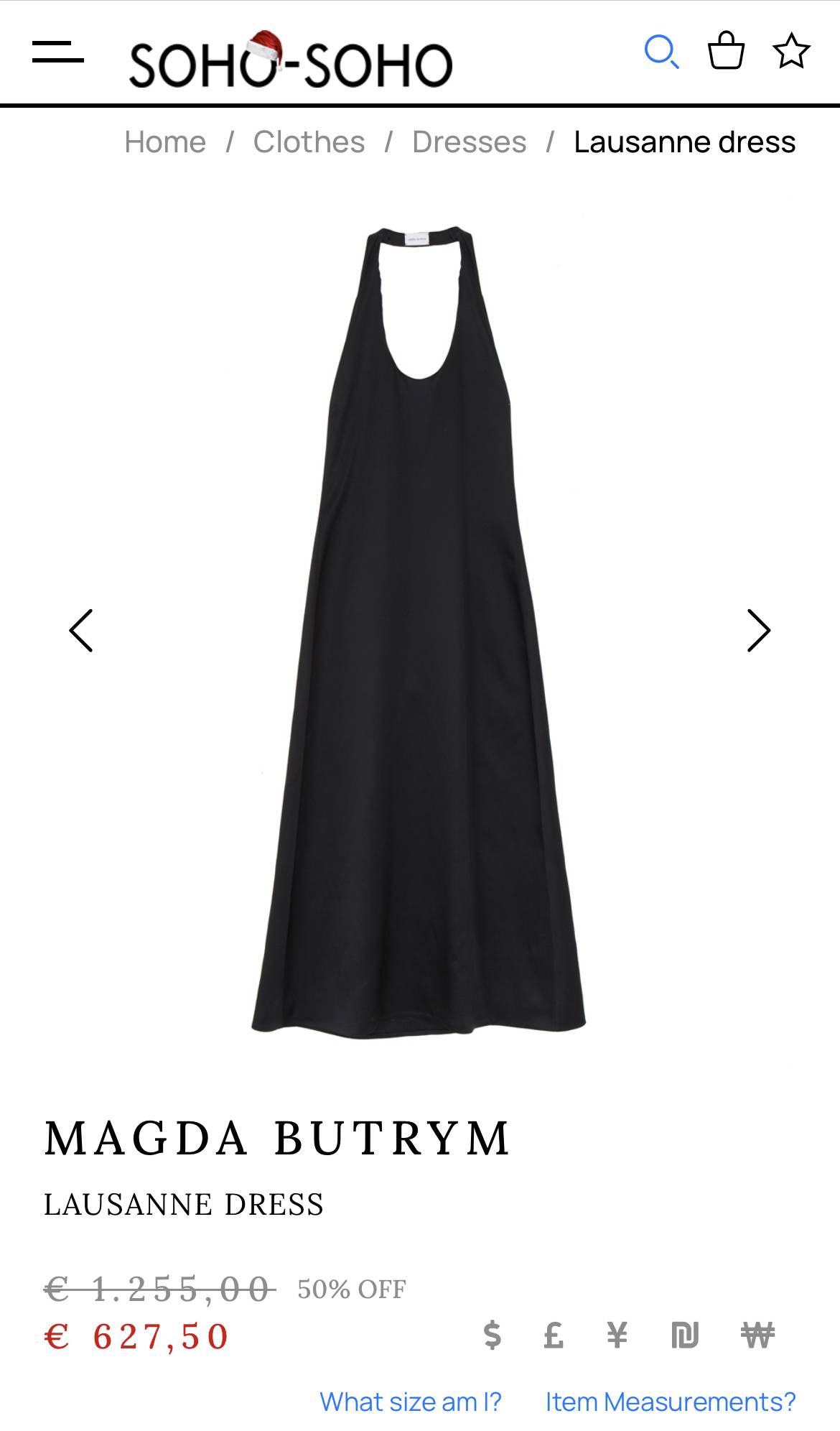This screenshot has height=1431, width=840.
Task: Show the previous product photo
Action: point(81,631)
